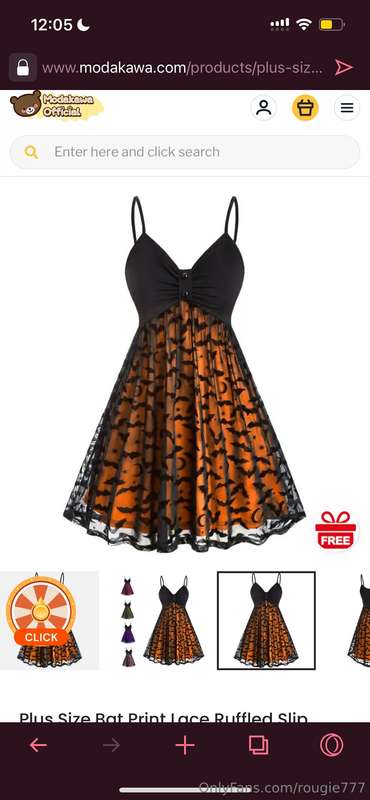Screen dimensions: 370x800
Task: Select the highlighted orange dress thumbnail
Action: pos(266,620)
